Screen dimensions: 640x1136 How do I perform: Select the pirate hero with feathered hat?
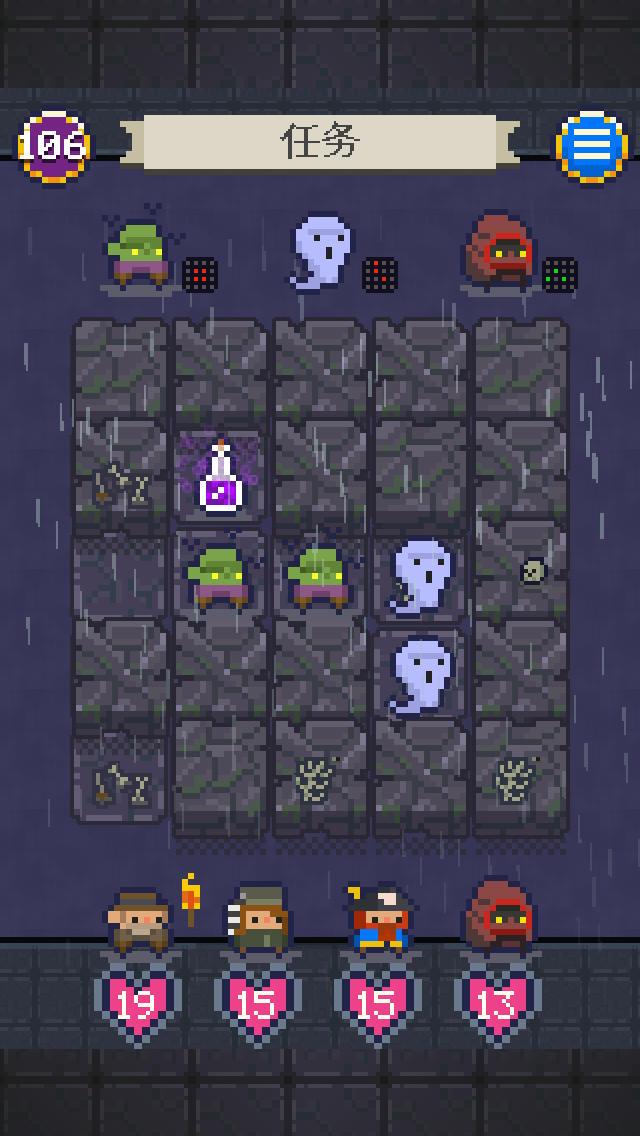coord(378,918)
